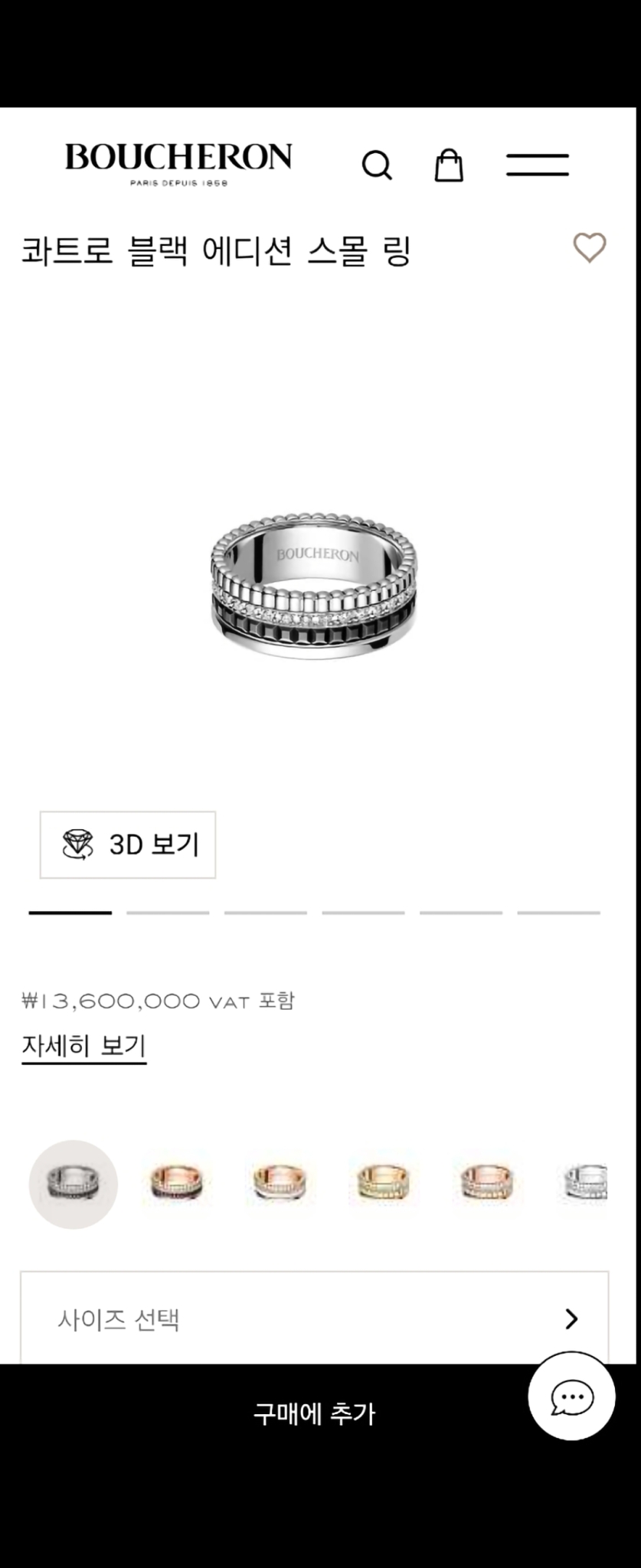Tap 구매에 추가 to add to purchase
Image resolution: width=641 pixels, height=1568 pixels.
315,1413
